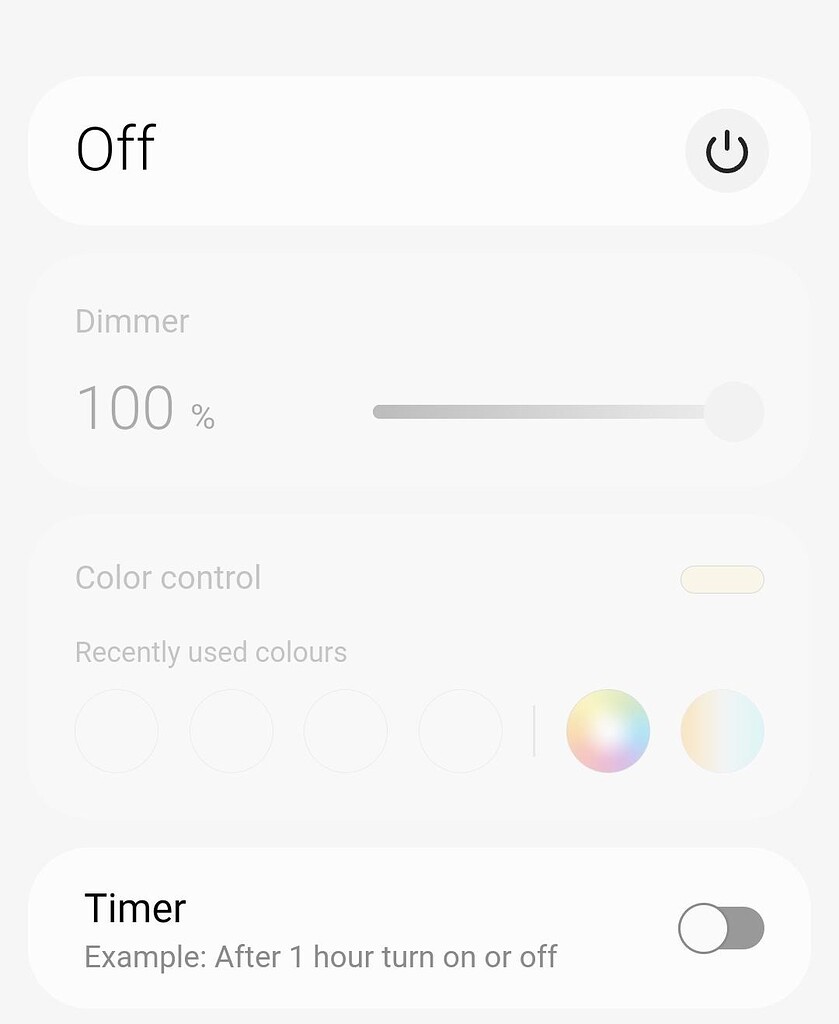Open the Recently used colours panel

point(210,652)
